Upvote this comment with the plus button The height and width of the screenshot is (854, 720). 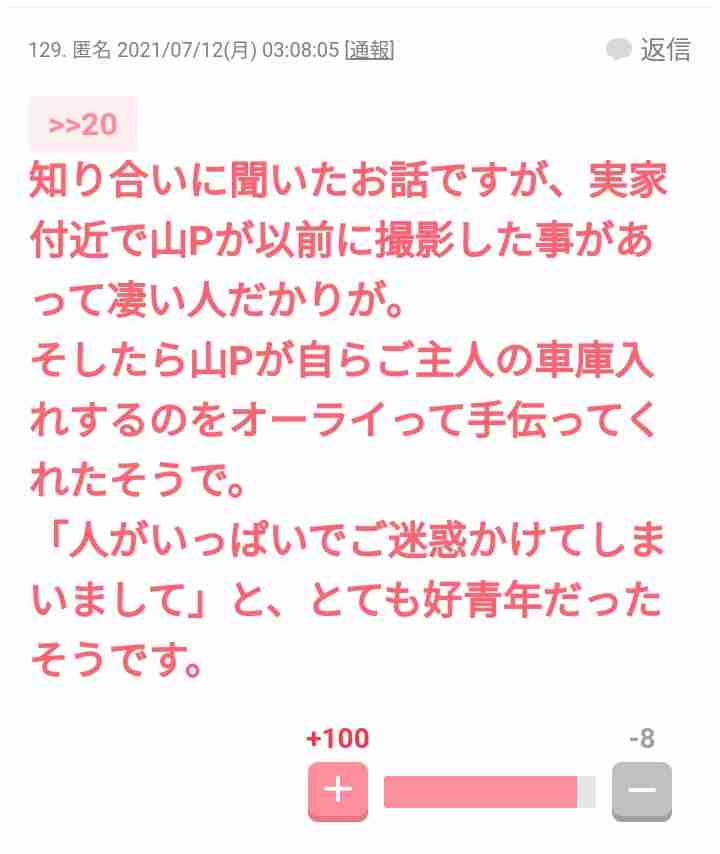point(338,791)
